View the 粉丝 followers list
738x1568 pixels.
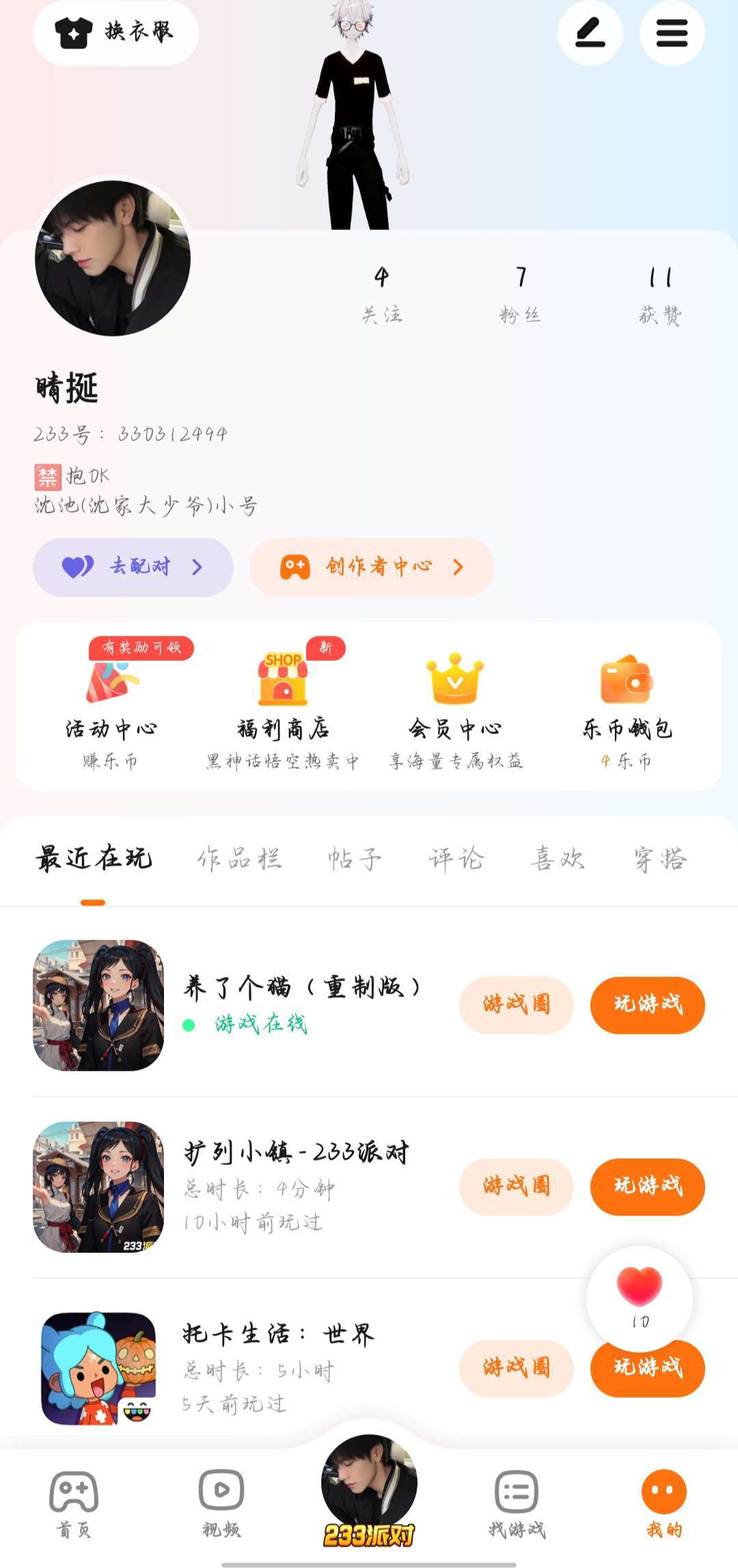tap(520, 294)
